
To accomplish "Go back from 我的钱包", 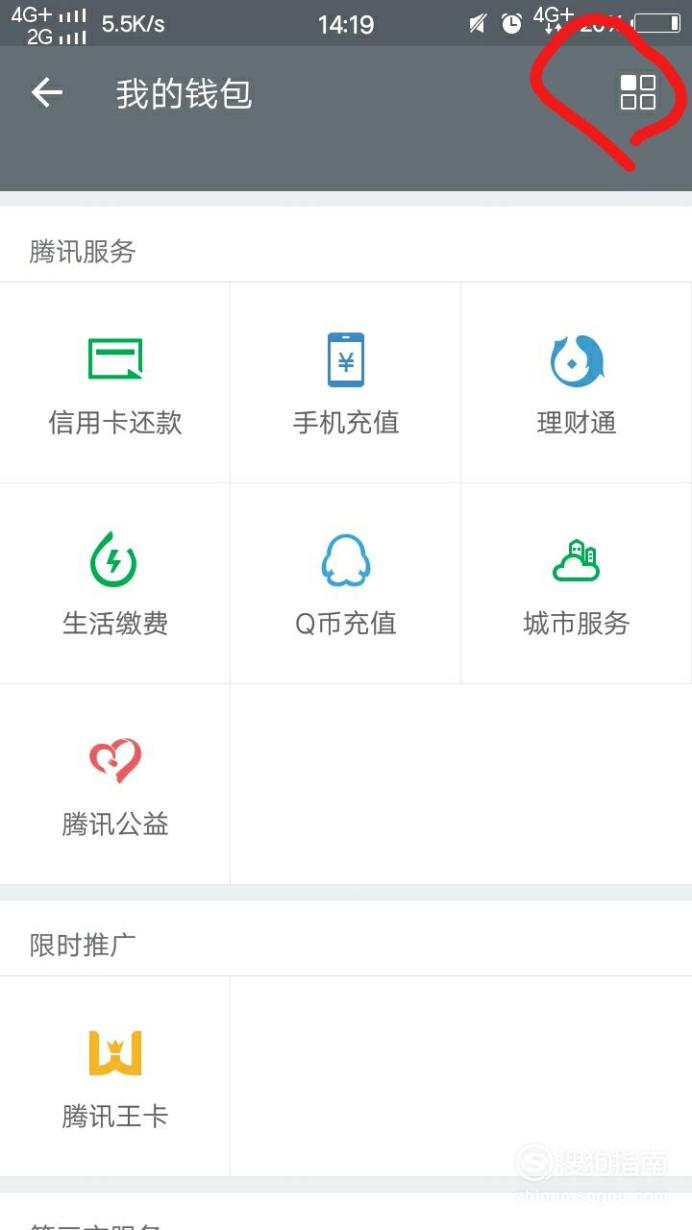I will pos(47,93).
